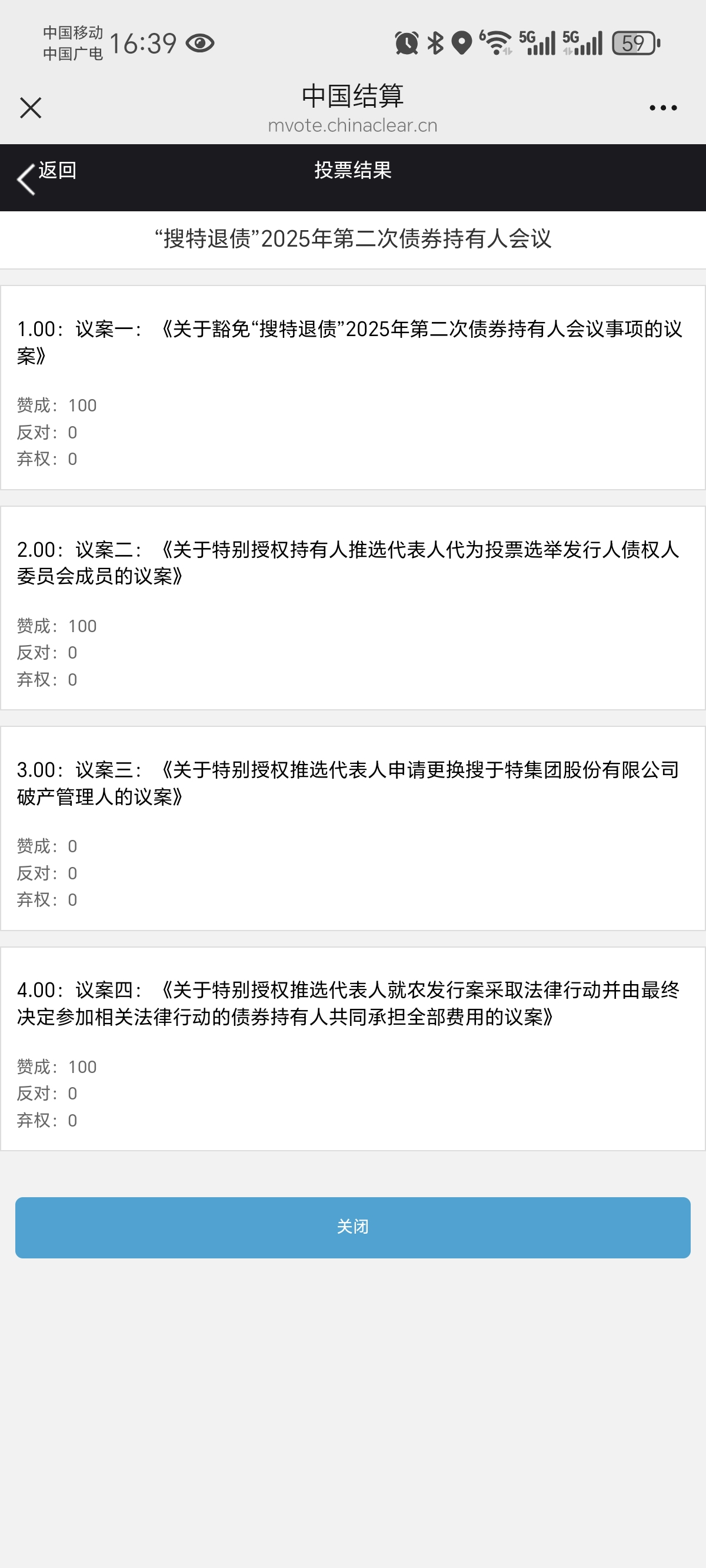
Task: Open the three-dot overflow menu
Action: pyautogui.click(x=663, y=108)
